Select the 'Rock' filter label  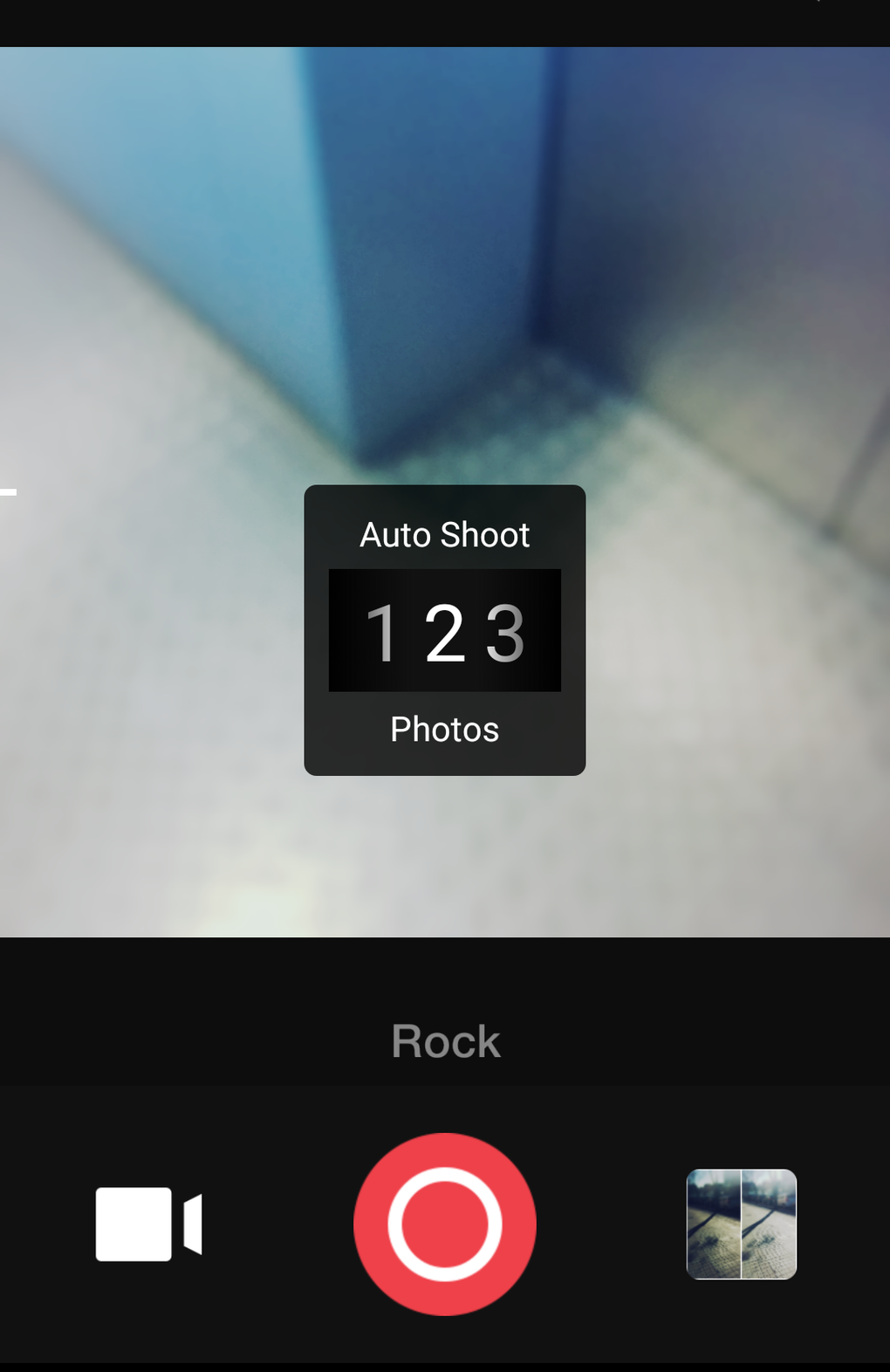[445, 1039]
